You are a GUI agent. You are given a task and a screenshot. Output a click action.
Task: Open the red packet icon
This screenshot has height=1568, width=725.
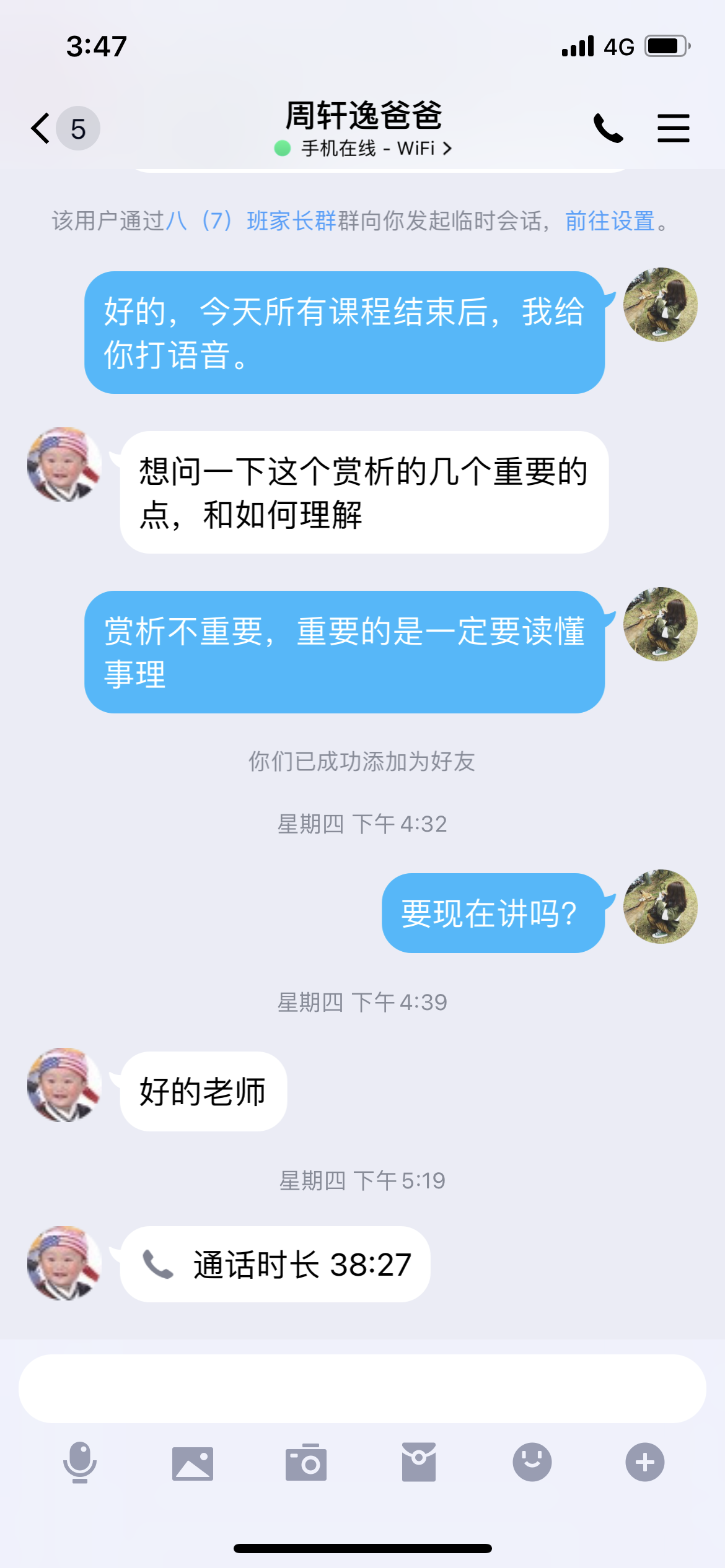[x=419, y=1463]
